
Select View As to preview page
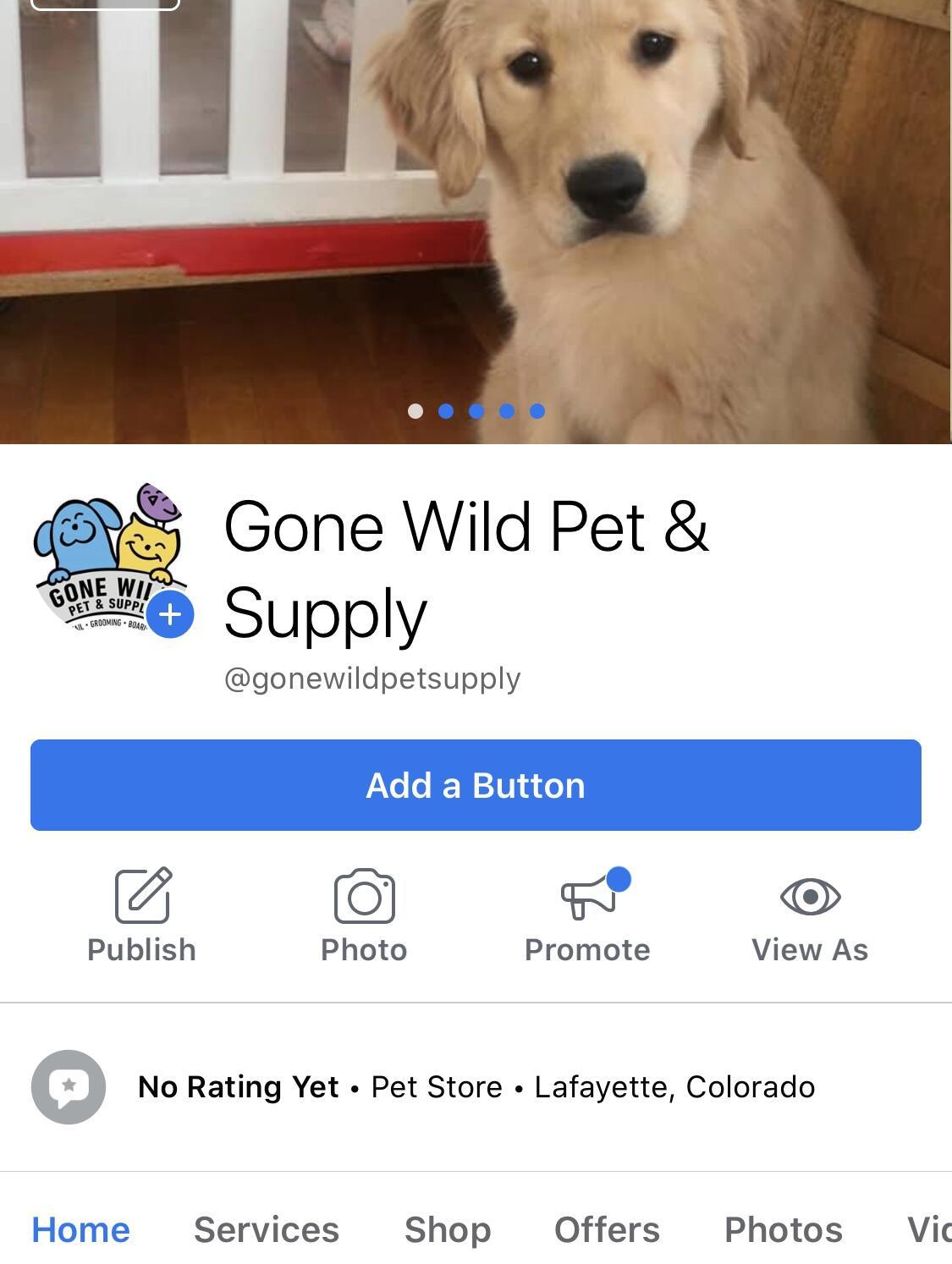tap(810, 915)
